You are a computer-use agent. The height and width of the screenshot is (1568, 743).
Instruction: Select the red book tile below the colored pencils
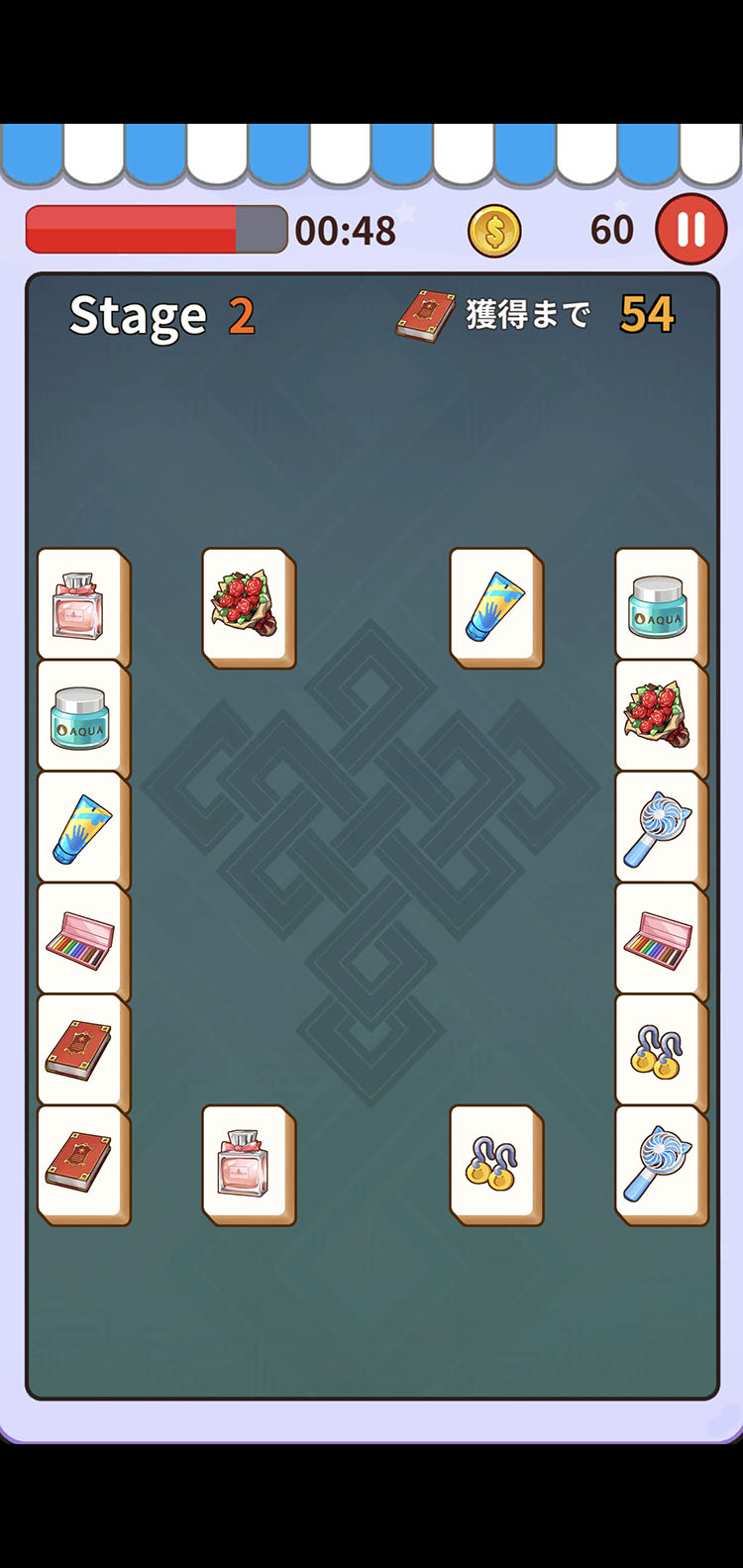tap(79, 1051)
